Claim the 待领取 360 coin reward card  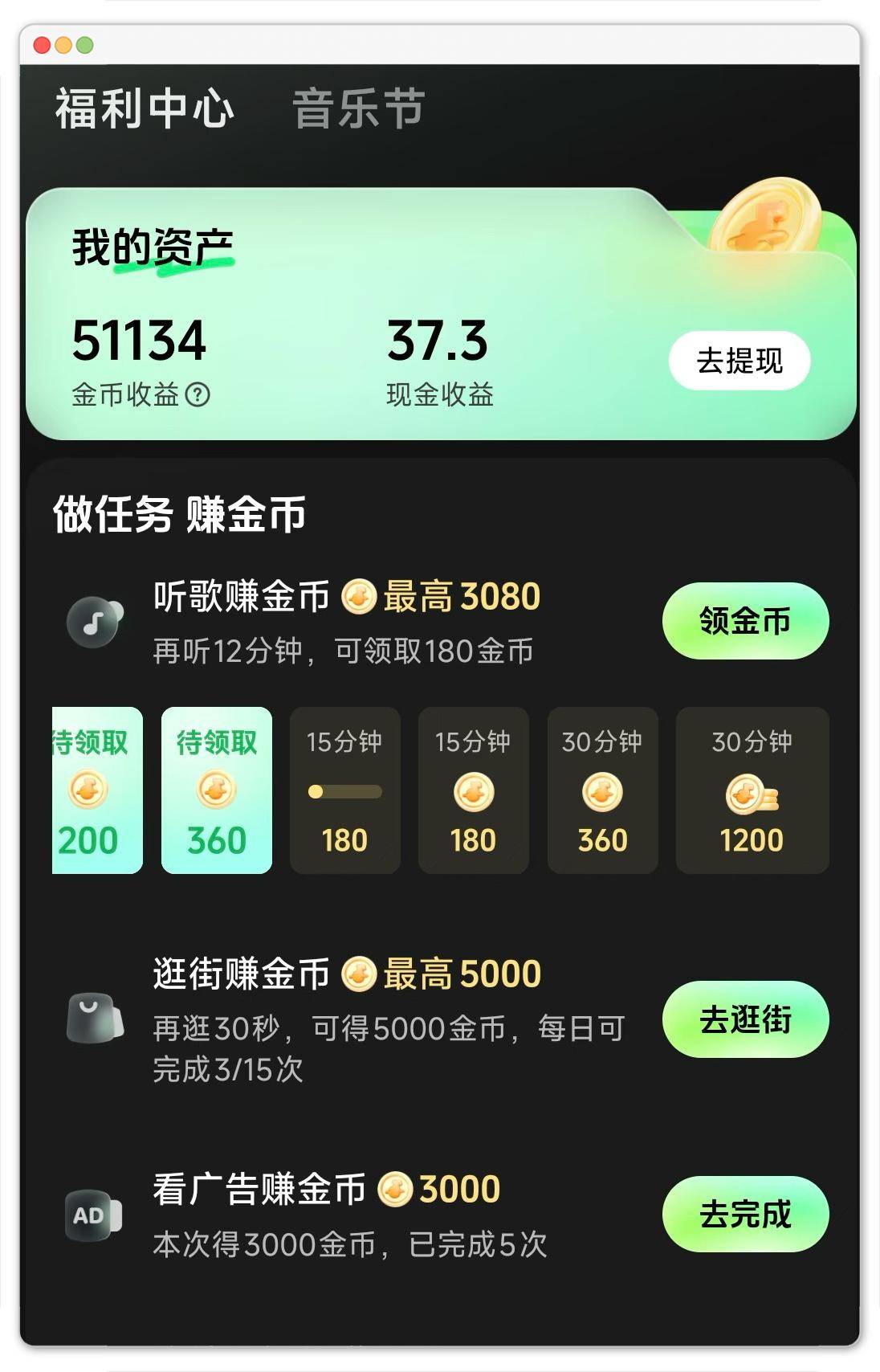(x=215, y=790)
